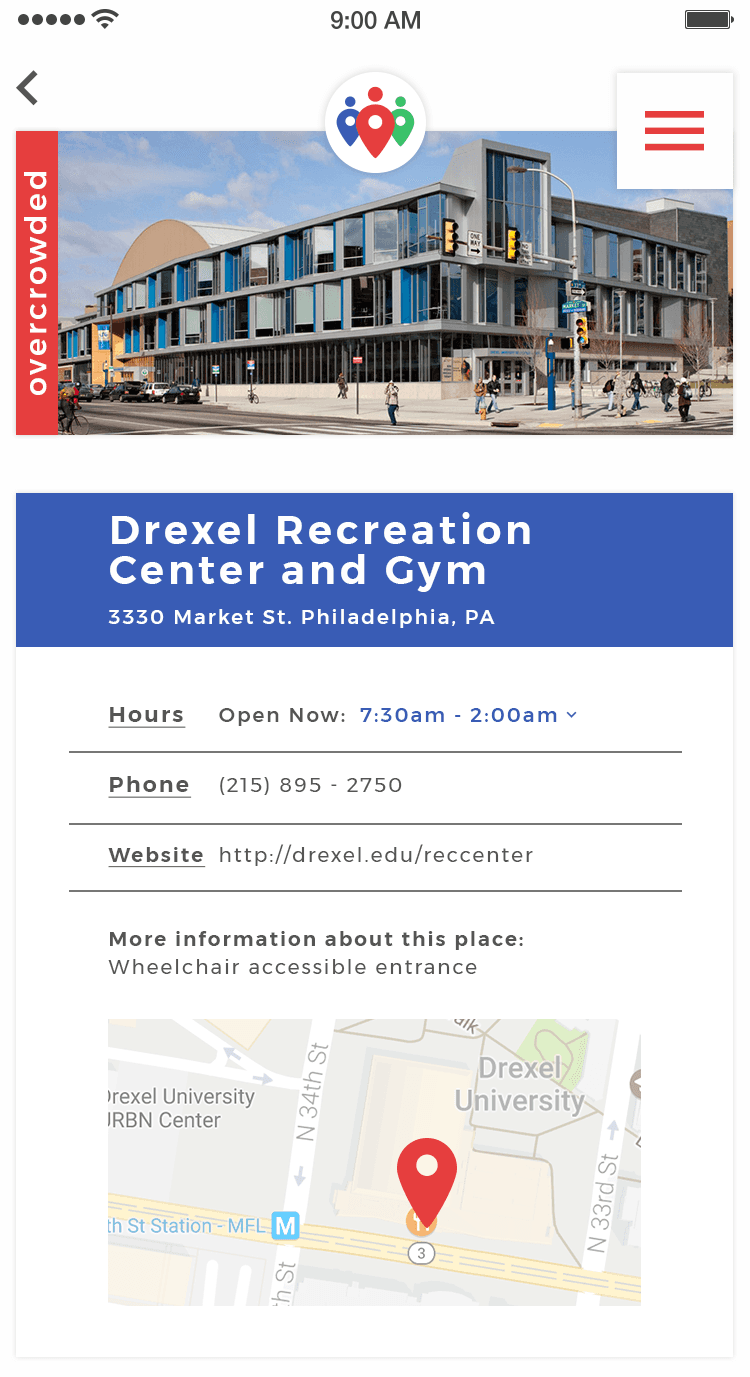Open the map showing the gym location
Viewport: 750px width, 1377px height.
[x=374, y=1162]
